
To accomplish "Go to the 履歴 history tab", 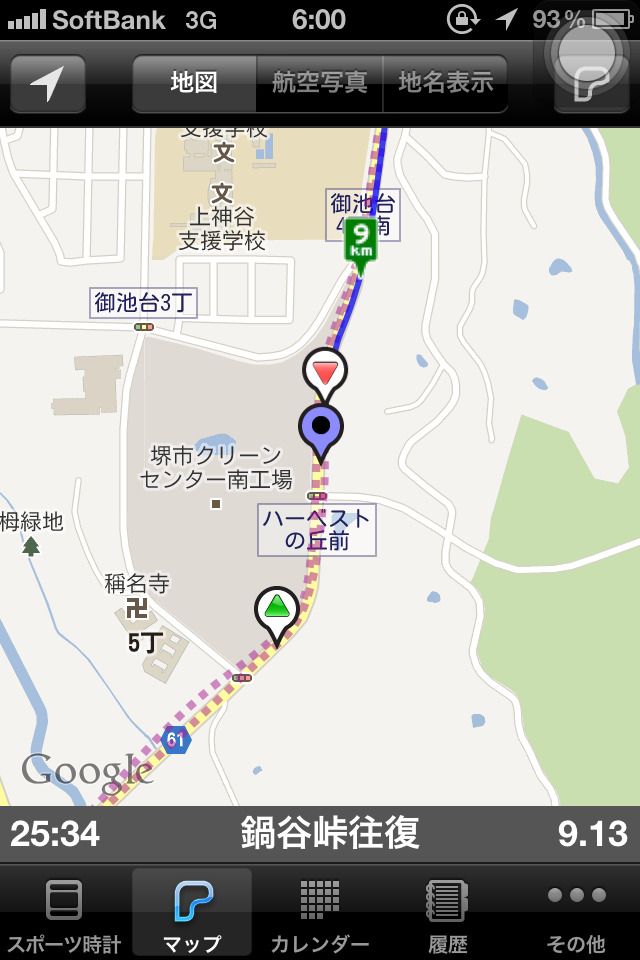I will click(447, 913).
